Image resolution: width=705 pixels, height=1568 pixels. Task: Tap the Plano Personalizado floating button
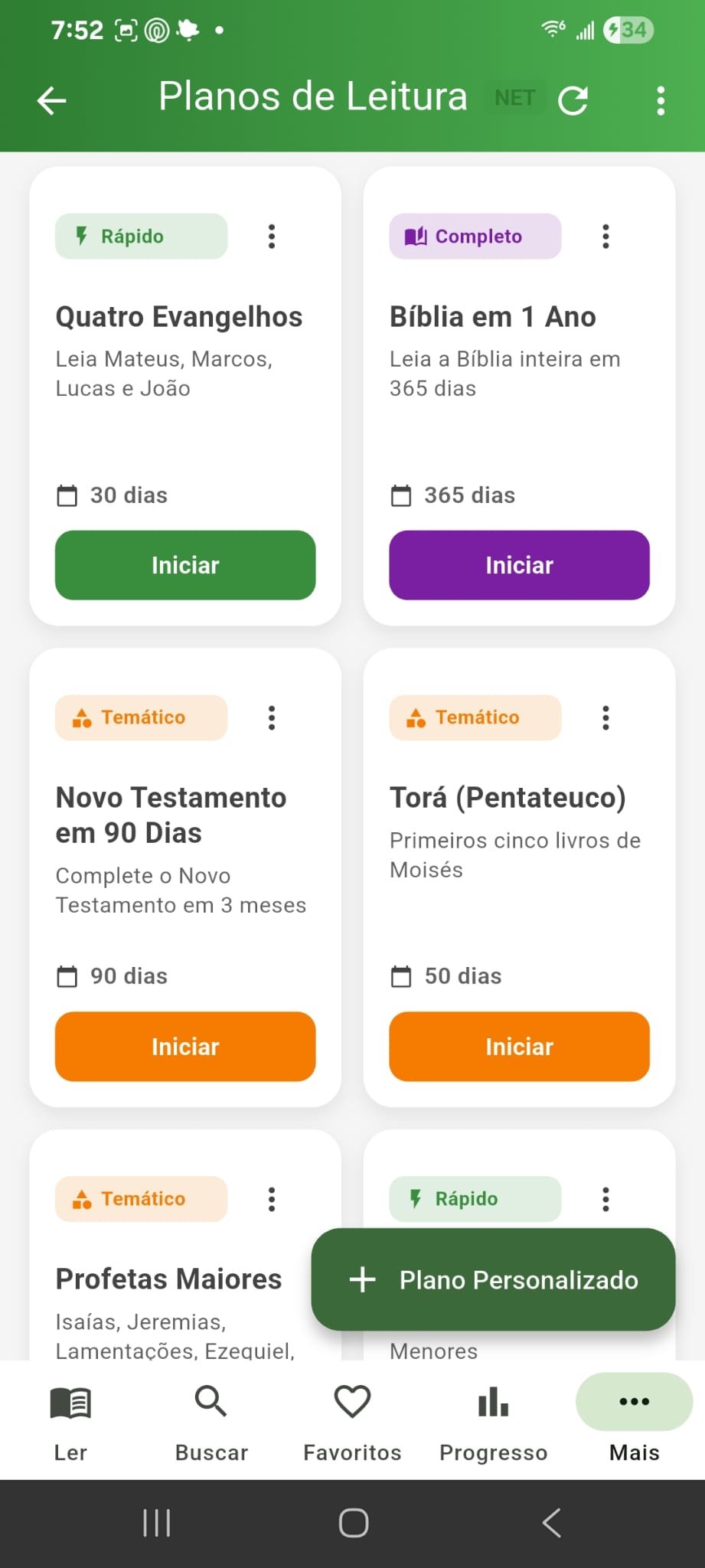[x=492, y=1279]
